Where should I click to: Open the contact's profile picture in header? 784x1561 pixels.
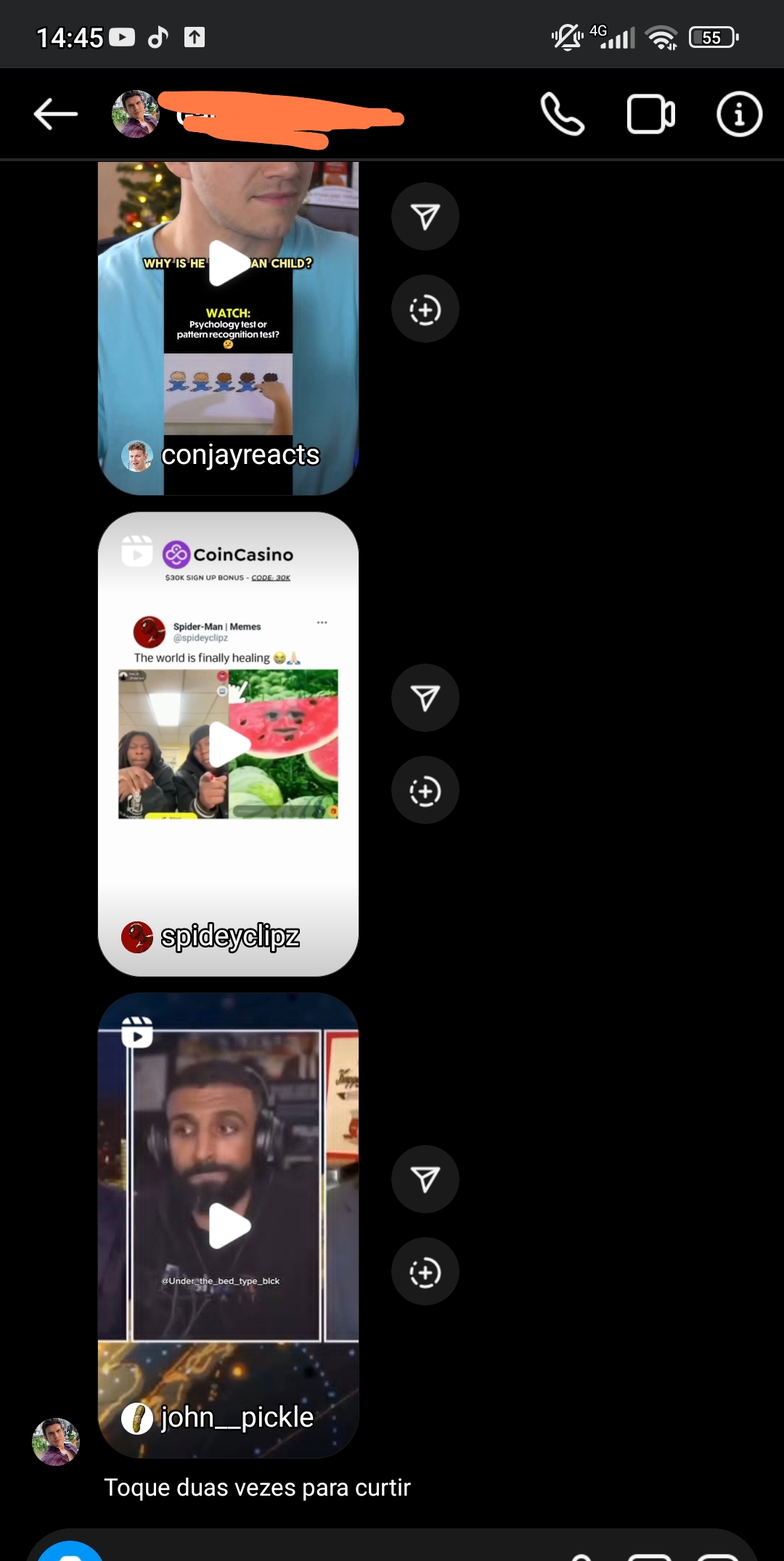click(x=136, y=114)
